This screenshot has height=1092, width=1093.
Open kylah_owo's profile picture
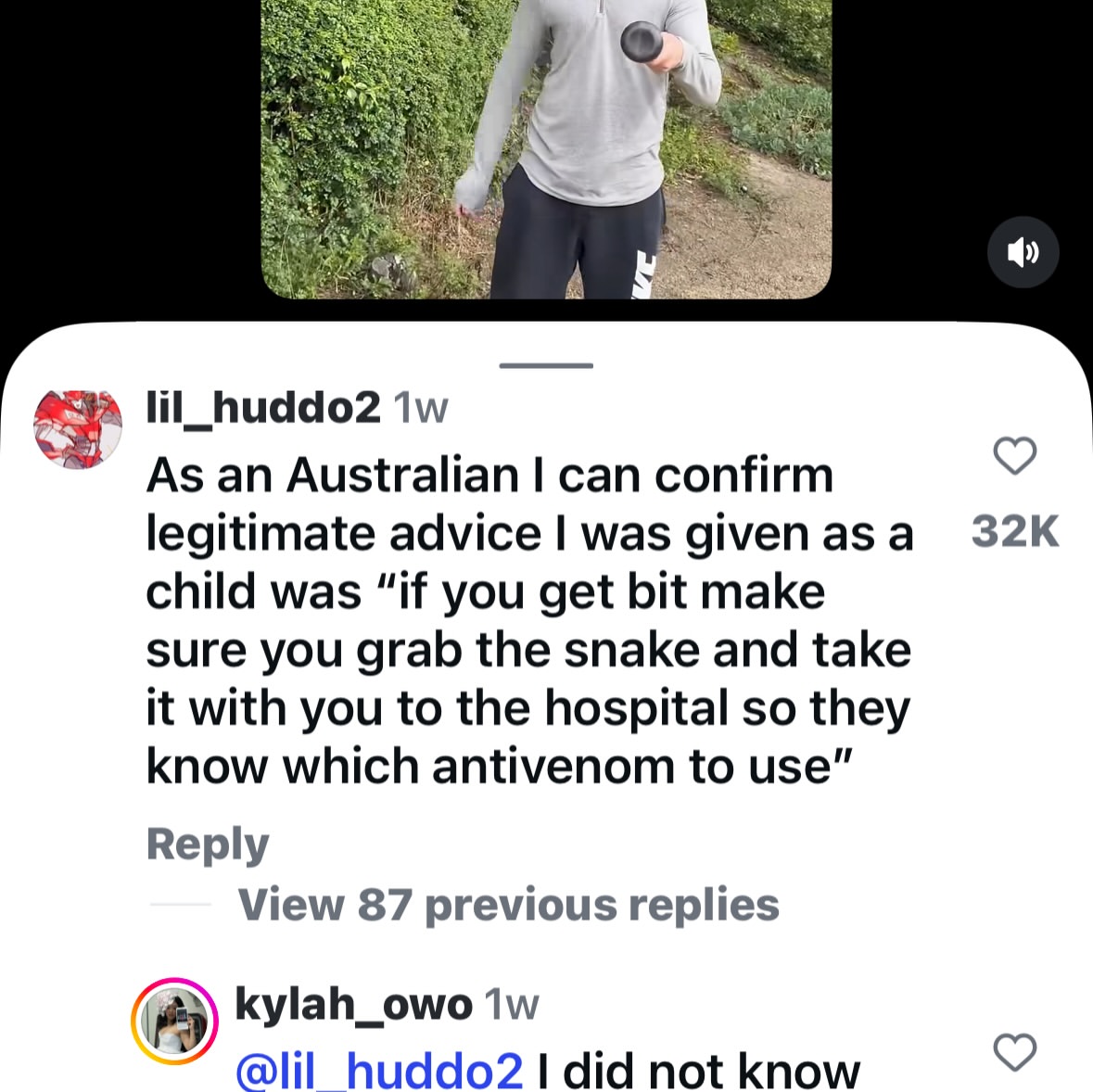pos(174,1022)
